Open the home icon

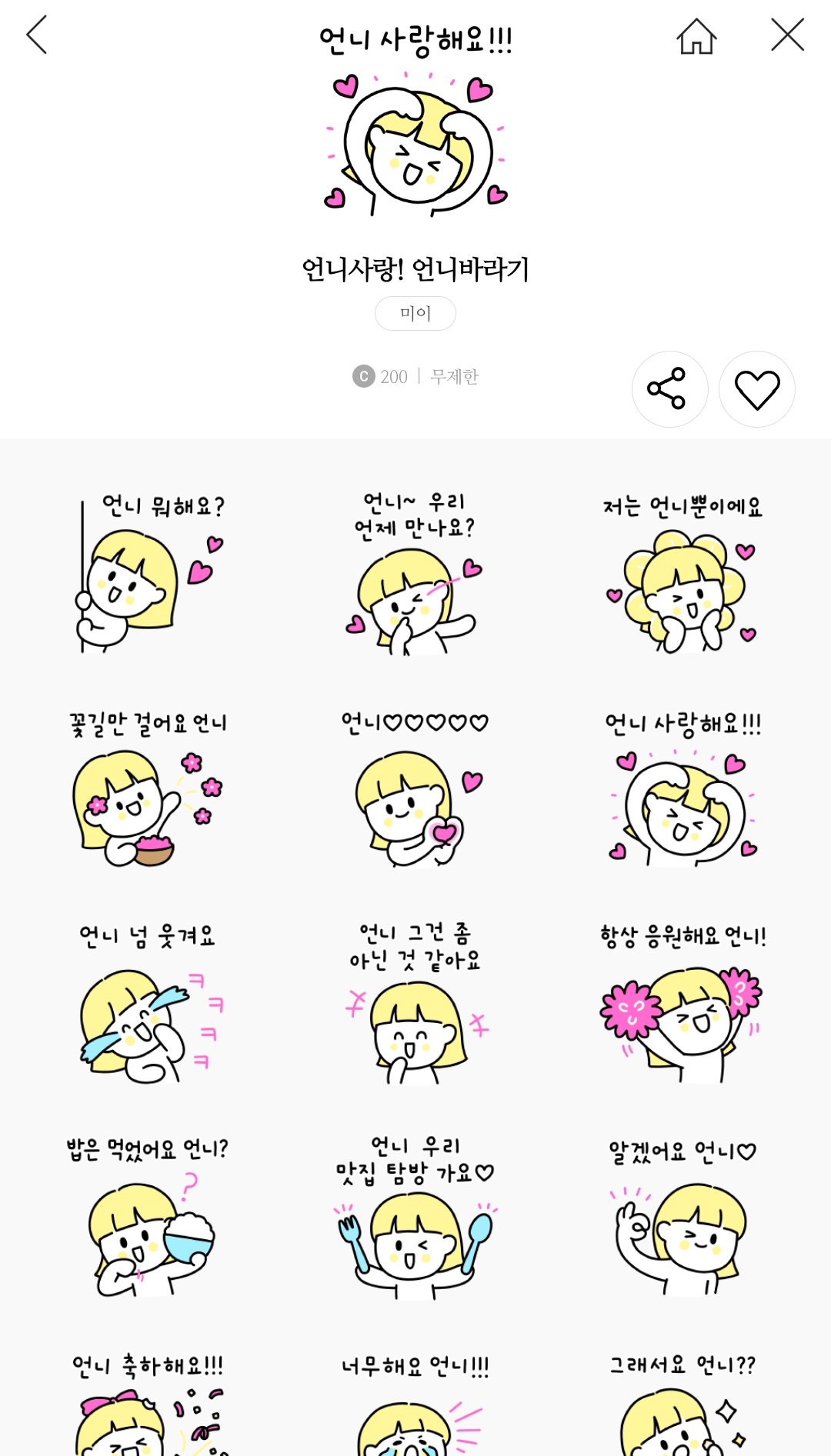[696, 36]
